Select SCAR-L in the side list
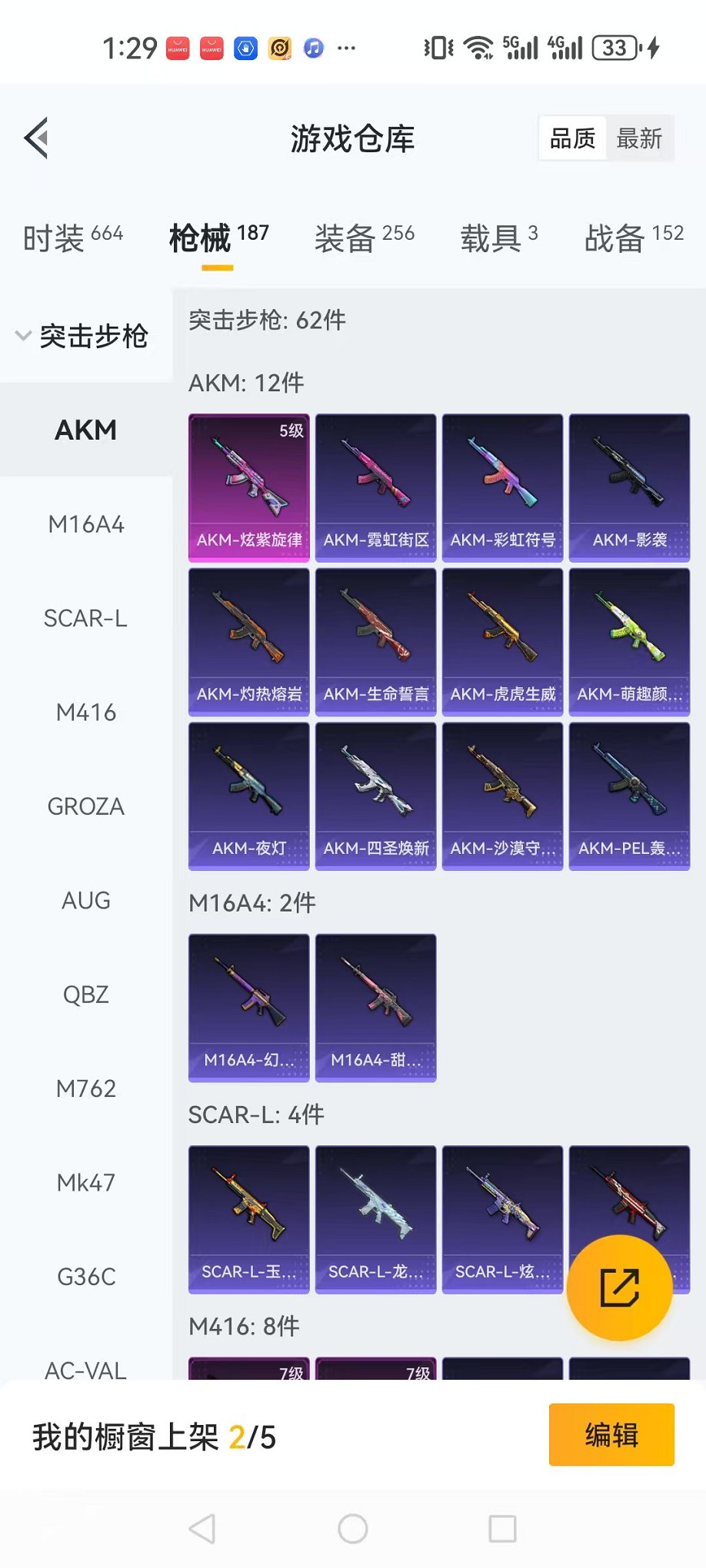The height and width of the screenshot is (1568, 706). 86,619
